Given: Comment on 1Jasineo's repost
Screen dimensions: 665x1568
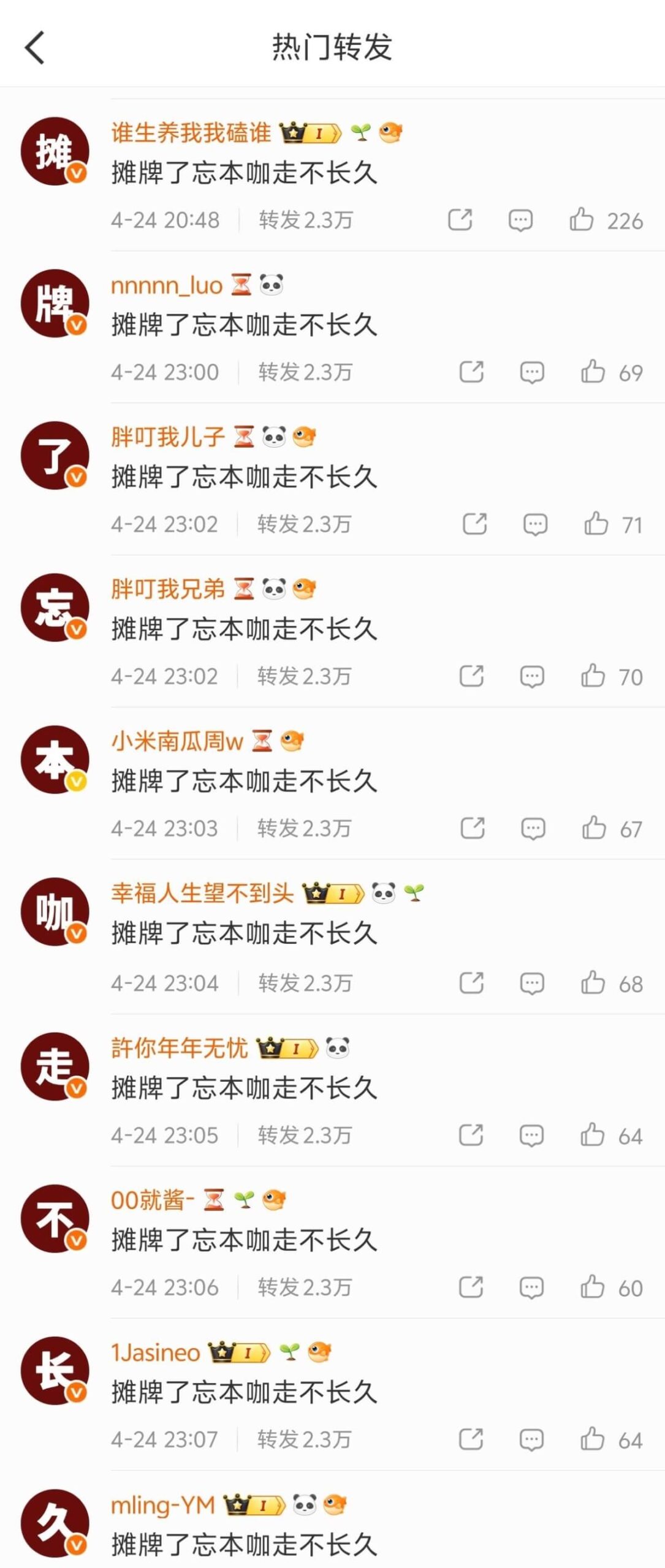Looking at the screenshot, I should [x=531, y=1439].
